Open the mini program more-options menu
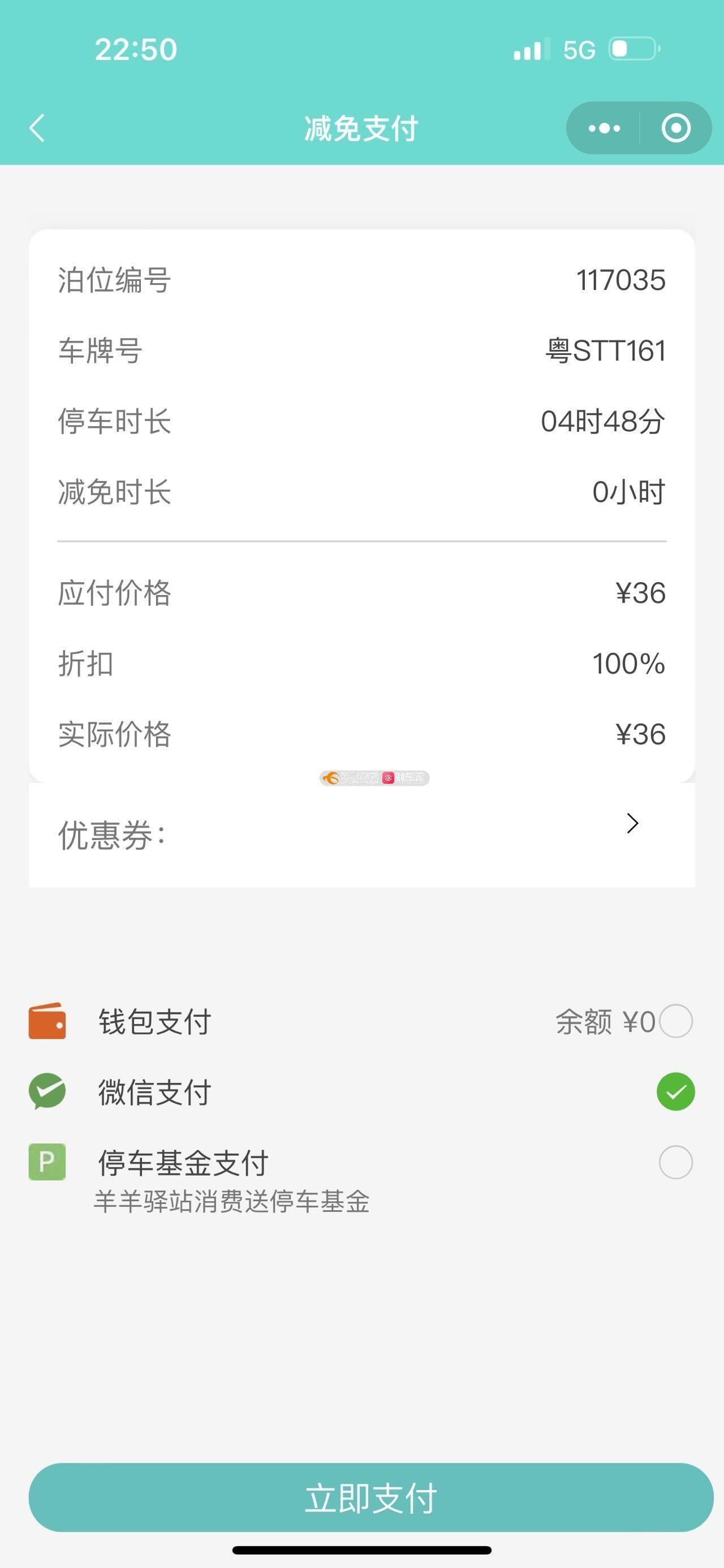Screen dimensions: 724x1568 [x=604, y=128]
